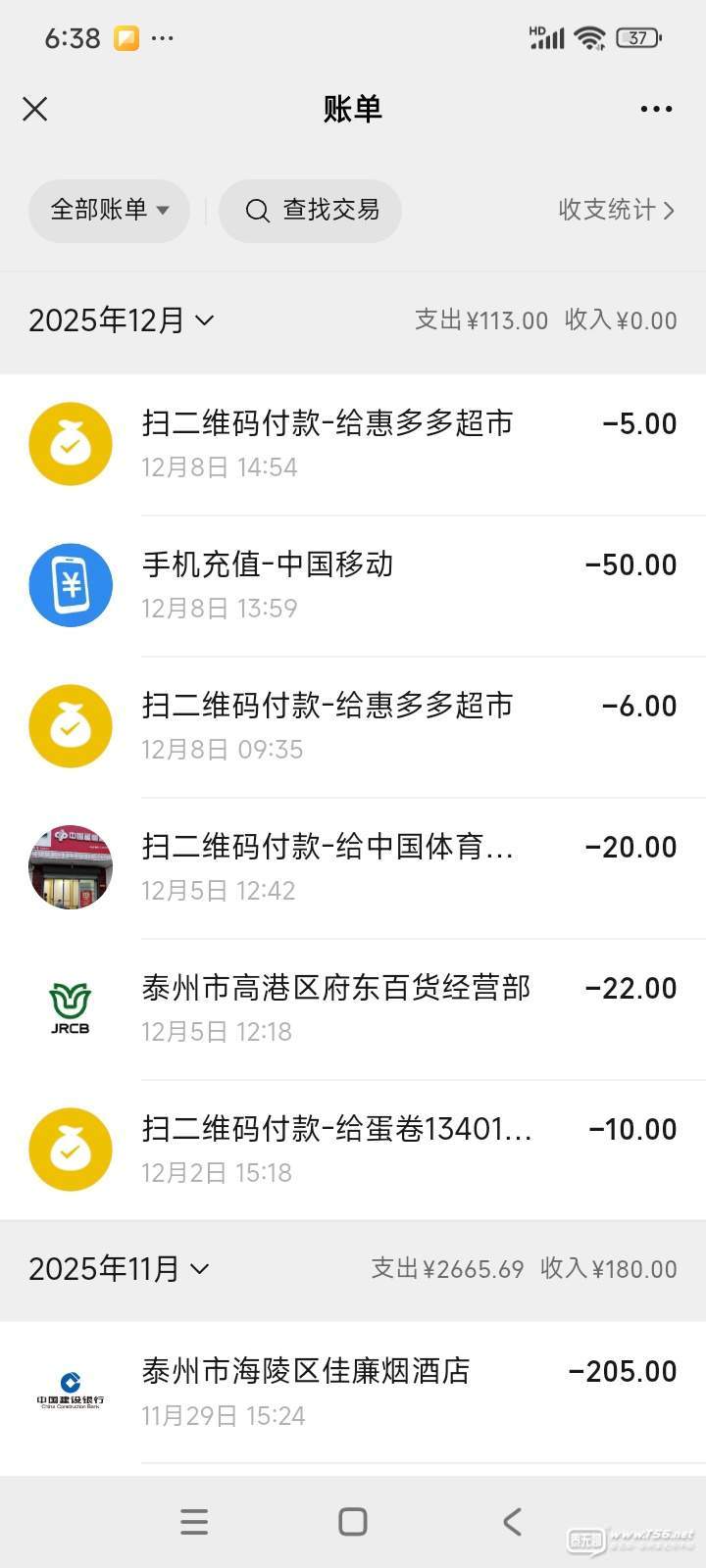Change month via 2025年12月 picker
706x1568 pixels.
point(122,320)
